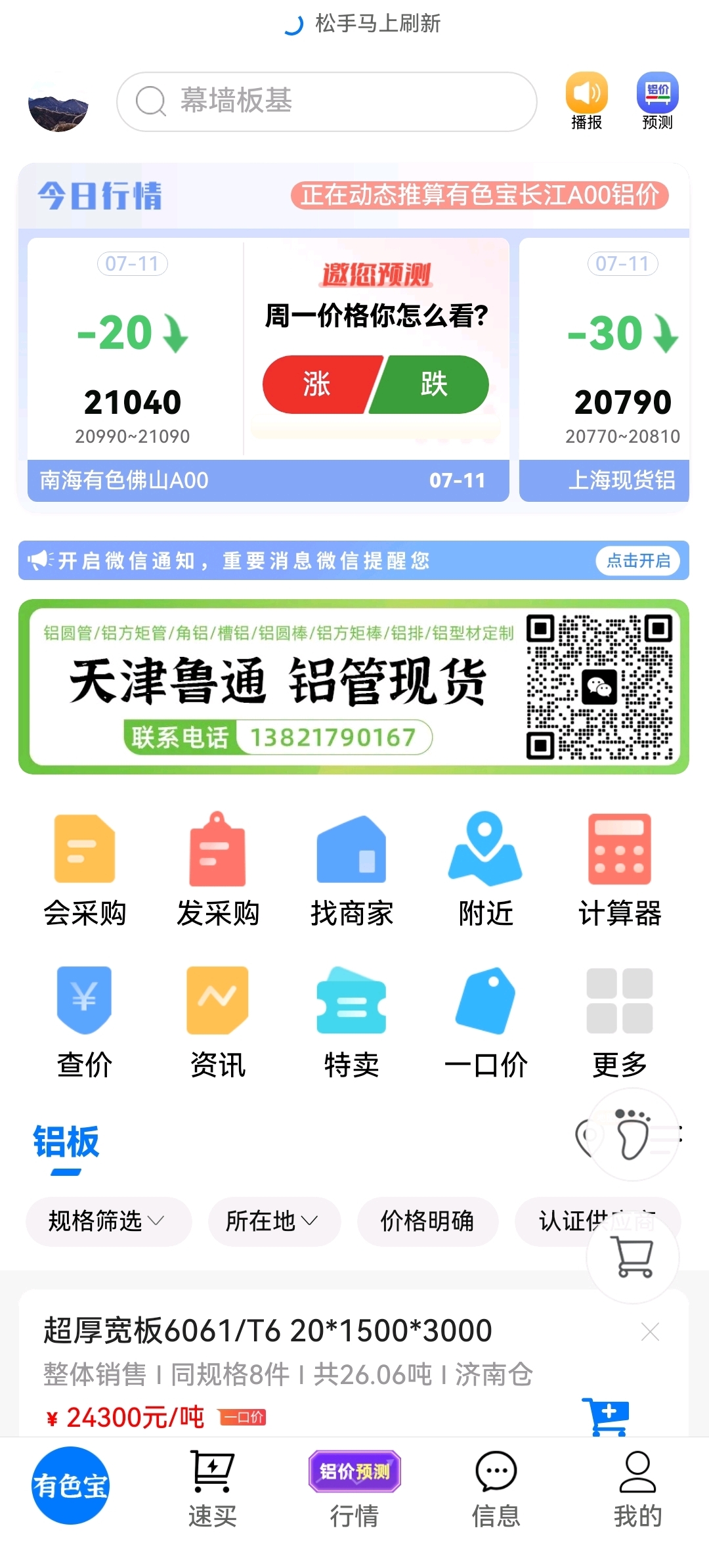The height and width of the screenshot is (1568, 709).
Task: Expand the 所在地 location dropdown
Action: pyautogui.click(x=274, y=1221)
